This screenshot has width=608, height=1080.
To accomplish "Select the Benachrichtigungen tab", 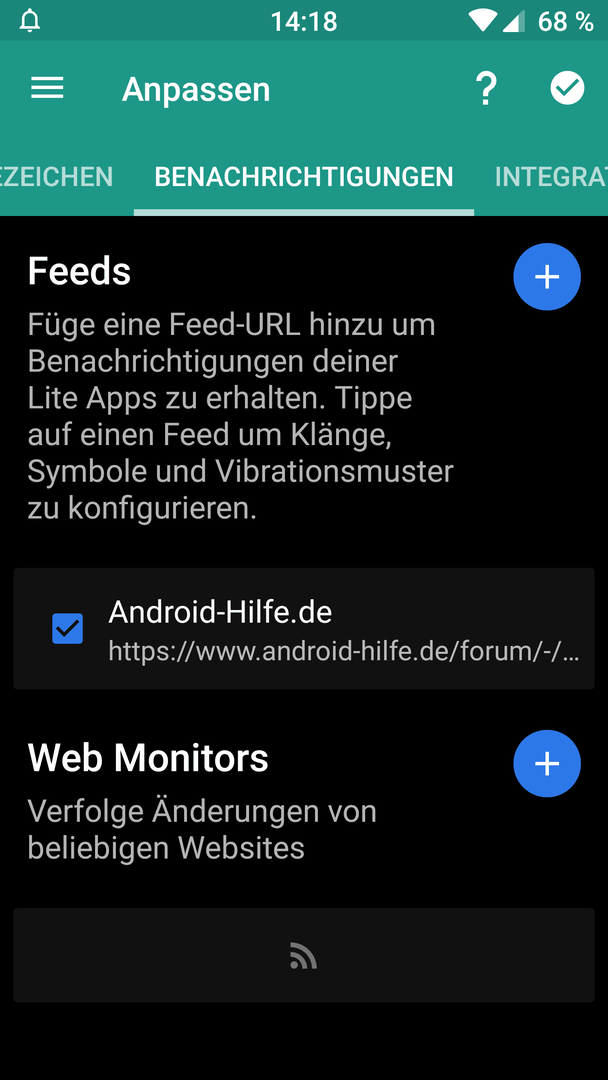I will coord(304,177).
